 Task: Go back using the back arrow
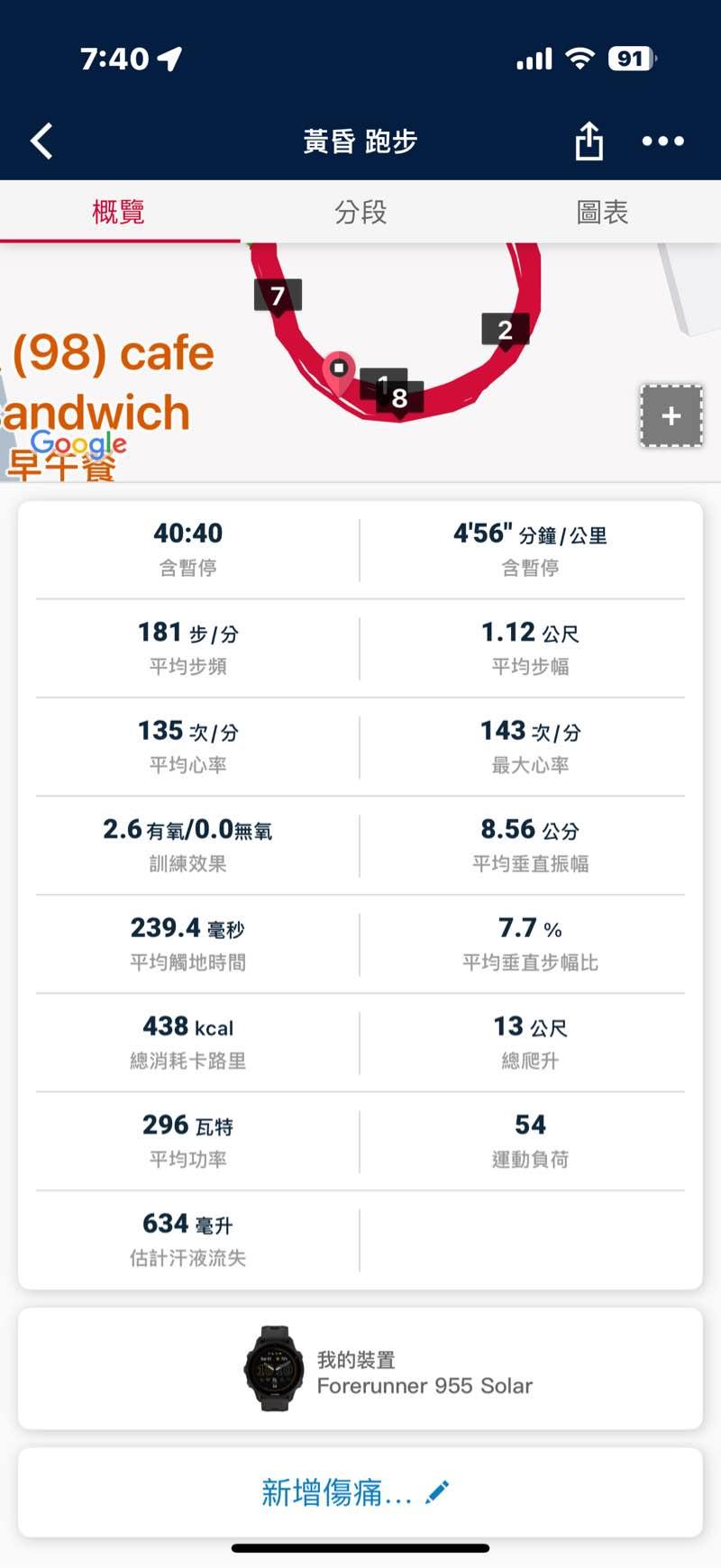[x=42, y=141]
